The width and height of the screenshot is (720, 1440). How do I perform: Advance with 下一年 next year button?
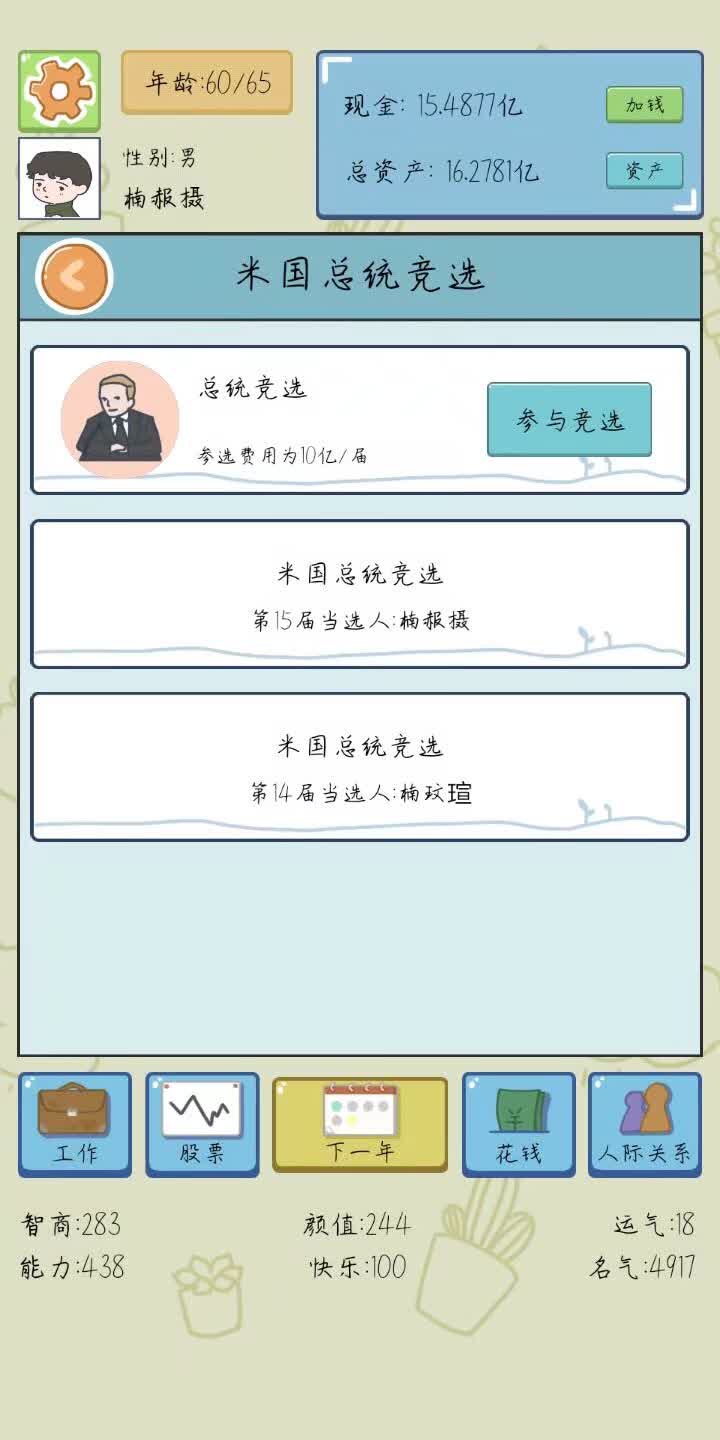360,1124
